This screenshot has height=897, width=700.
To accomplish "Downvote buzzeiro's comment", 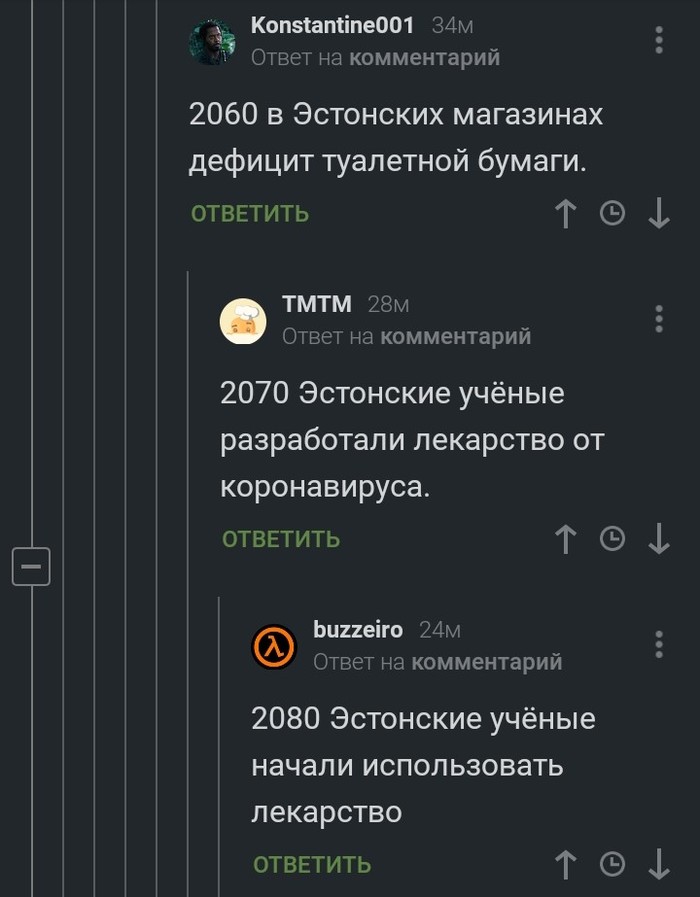I will (x=659, y=865).
